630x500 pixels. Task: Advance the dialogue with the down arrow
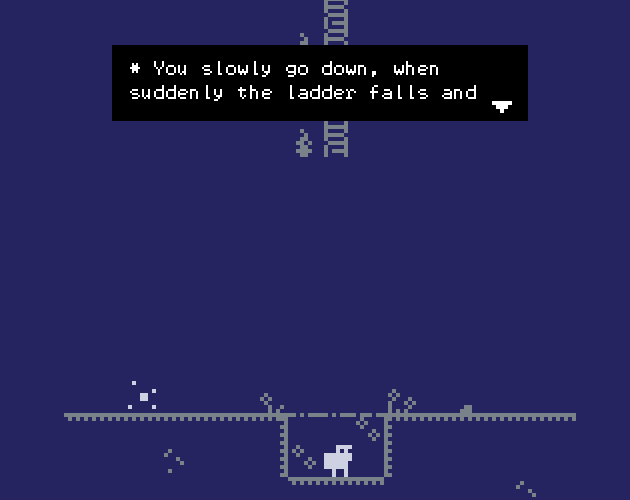[x=502, y=107]
